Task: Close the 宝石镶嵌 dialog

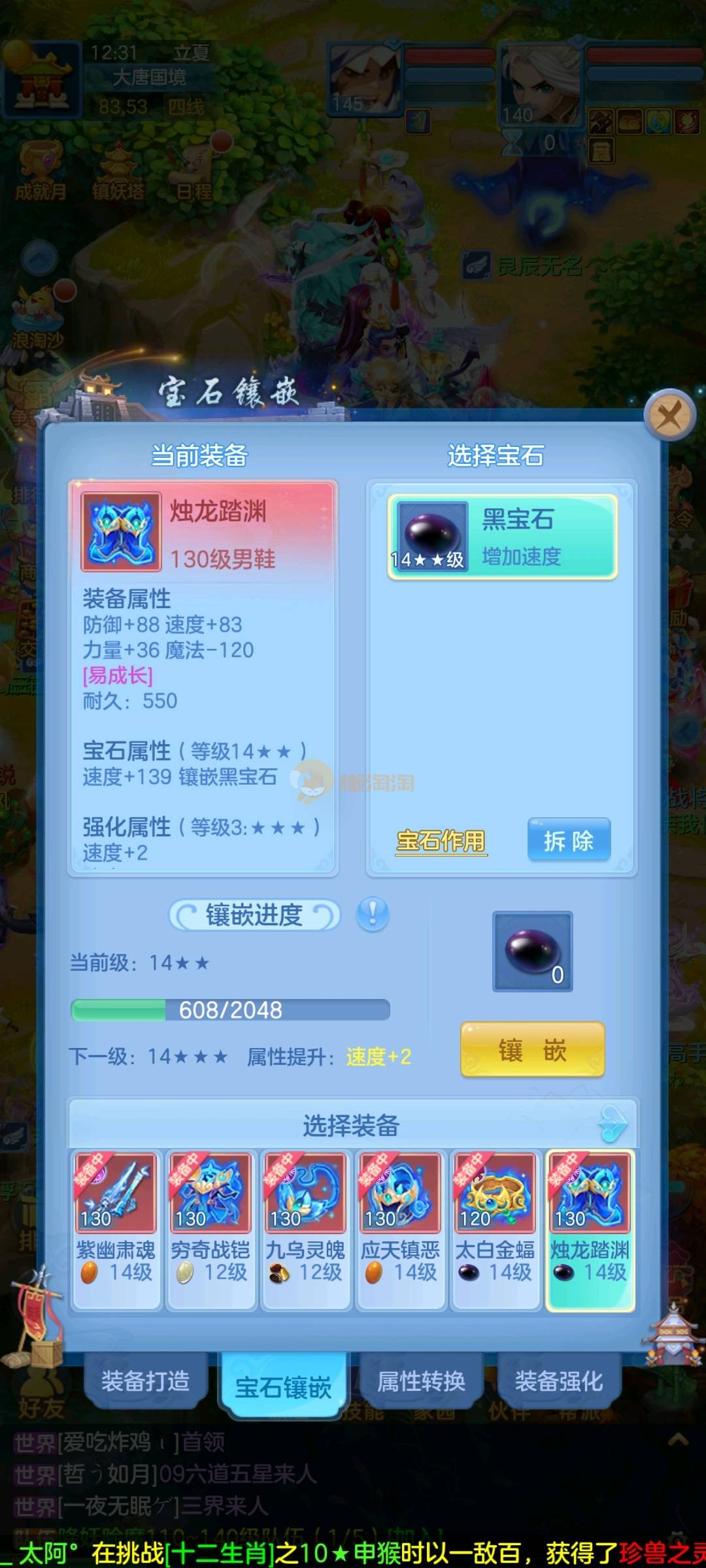Action: point(669,416)
